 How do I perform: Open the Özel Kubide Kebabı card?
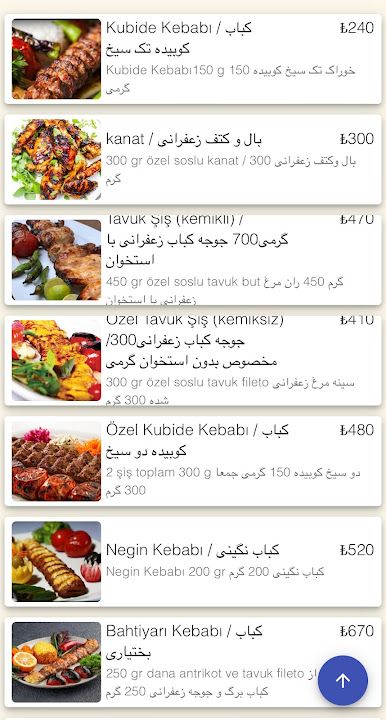pyautogui.click(x=193, y=461)
